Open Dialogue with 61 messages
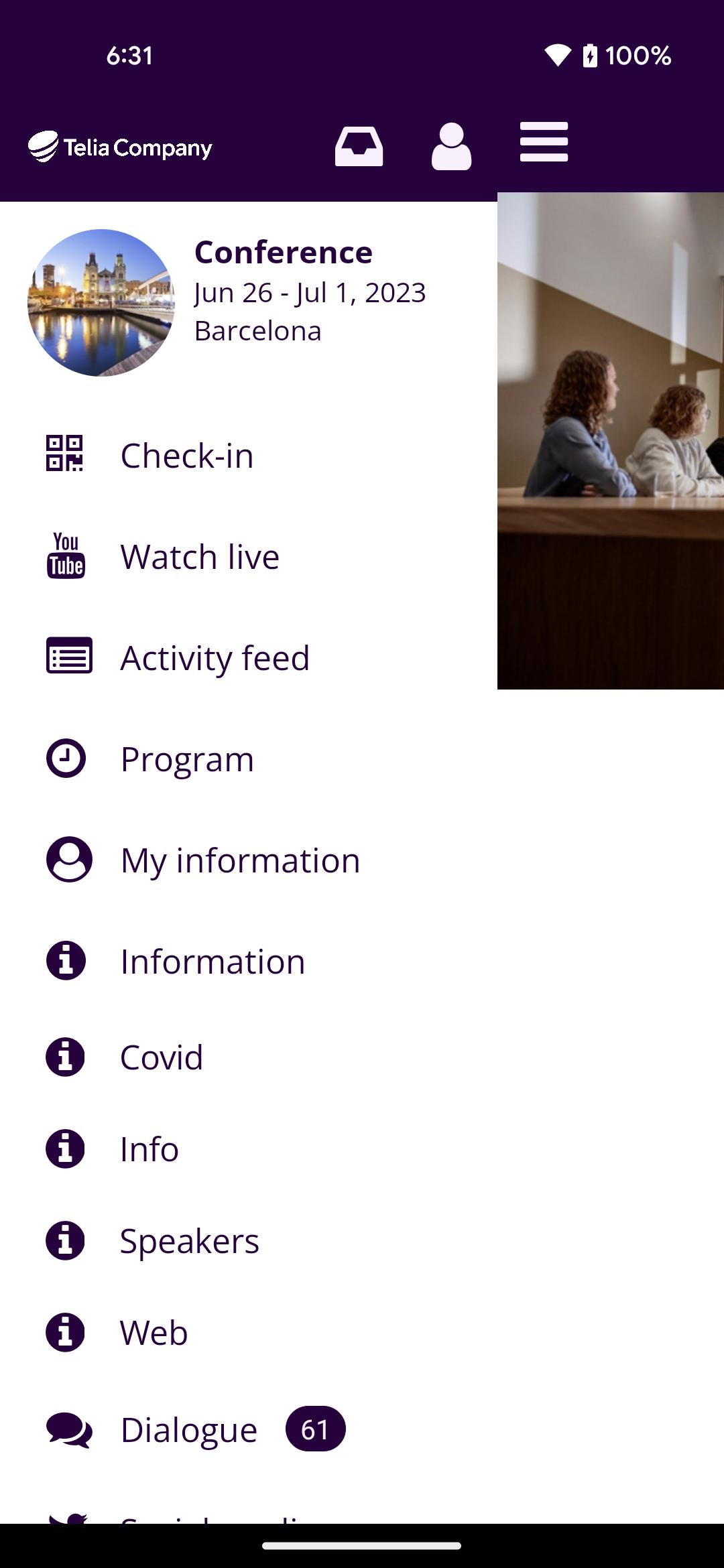 tap(189, 1429)
